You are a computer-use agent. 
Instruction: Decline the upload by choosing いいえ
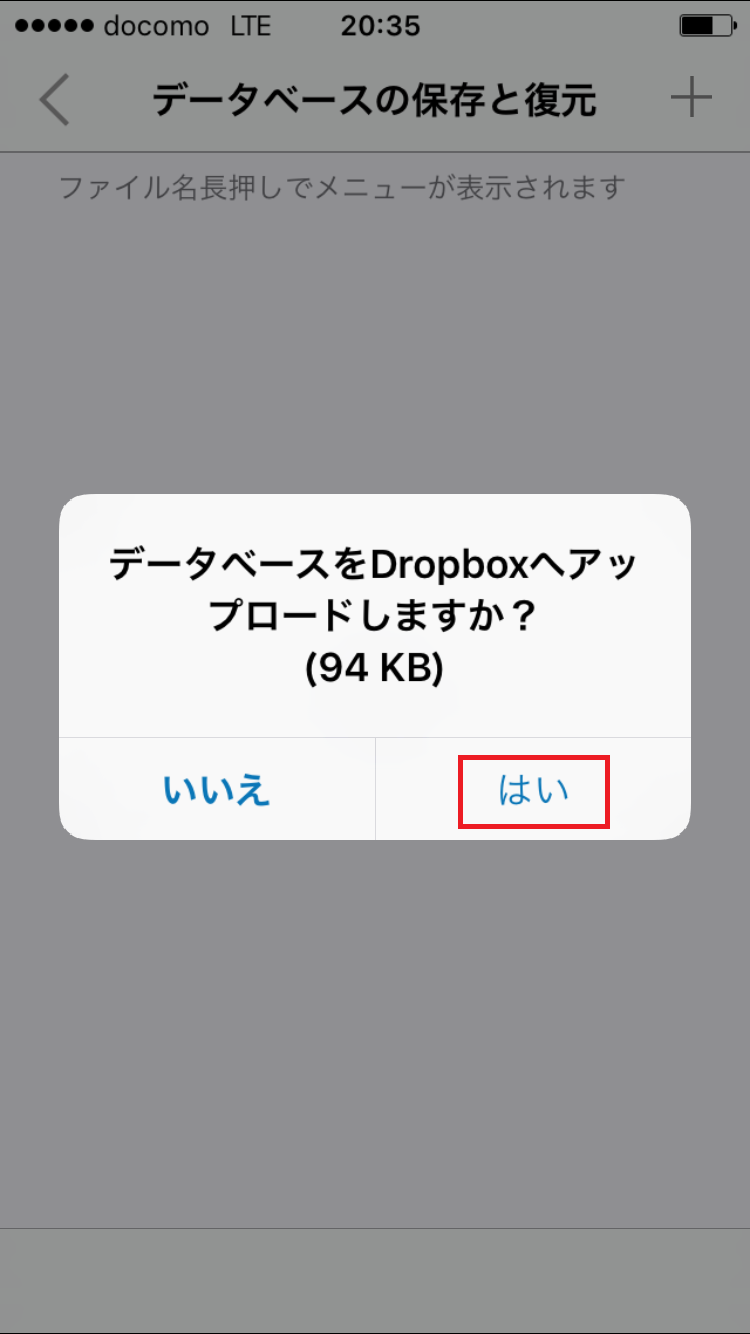tap(217, 791)
